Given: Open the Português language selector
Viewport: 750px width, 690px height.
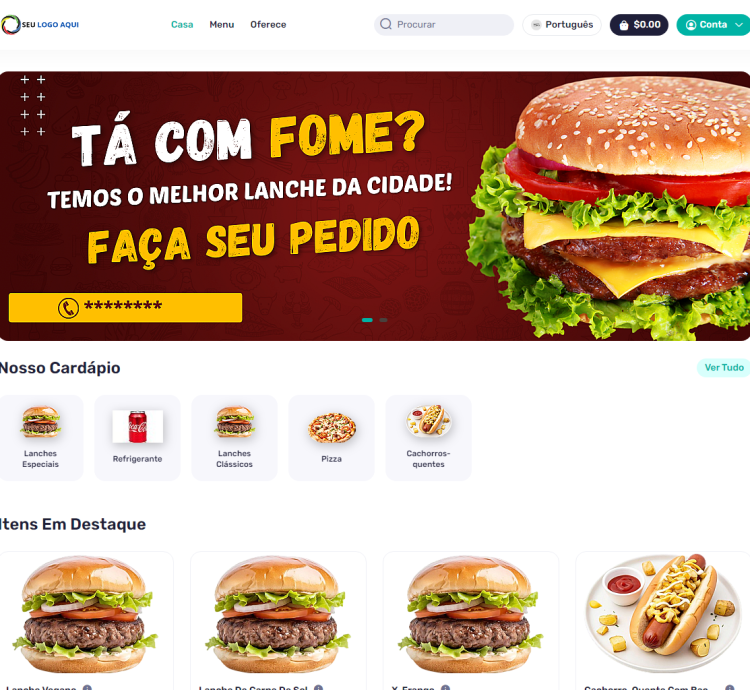Looking at the screenshot, I should (562, 24).
